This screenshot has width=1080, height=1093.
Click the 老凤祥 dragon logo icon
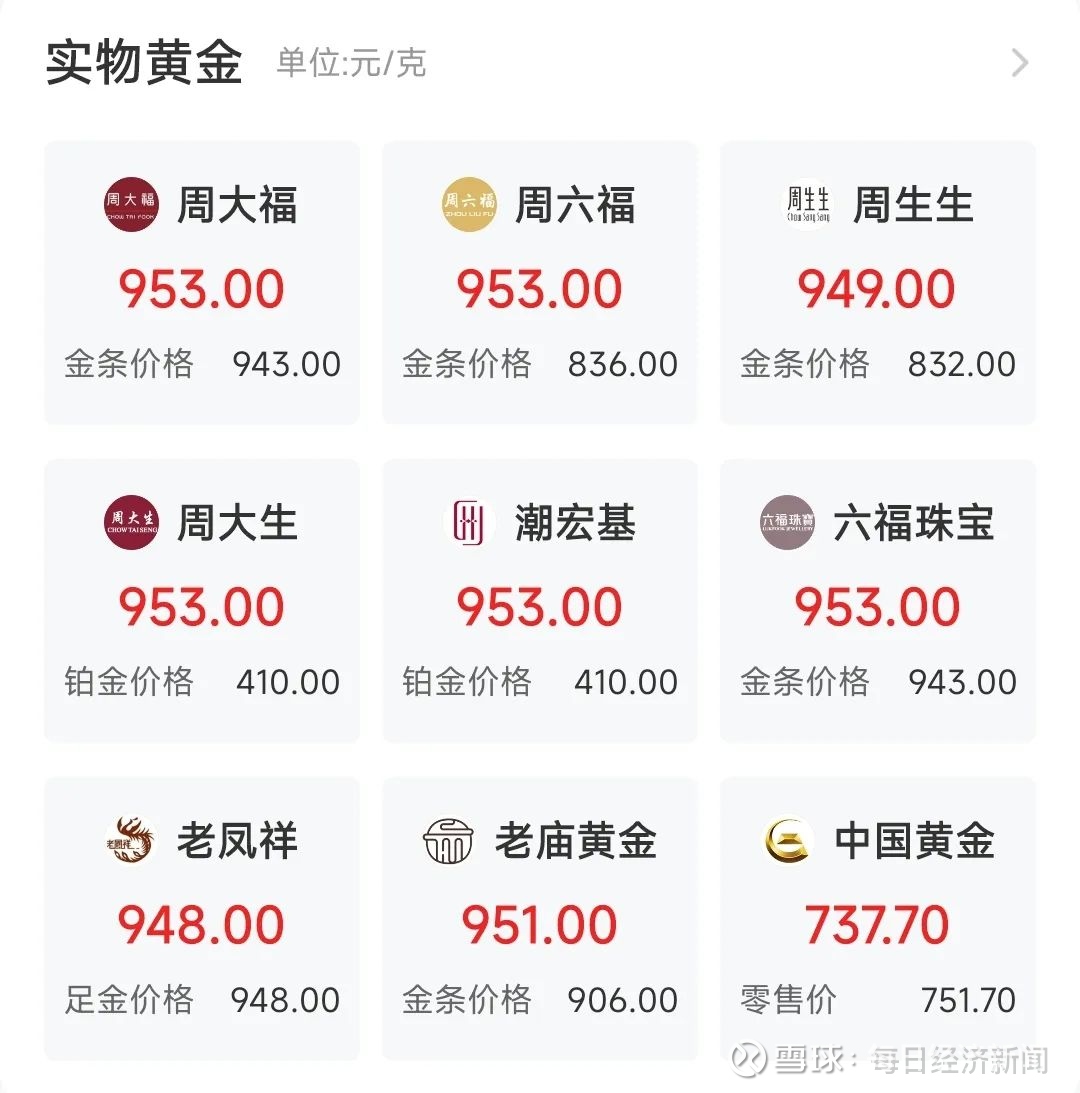pos(130,841)
